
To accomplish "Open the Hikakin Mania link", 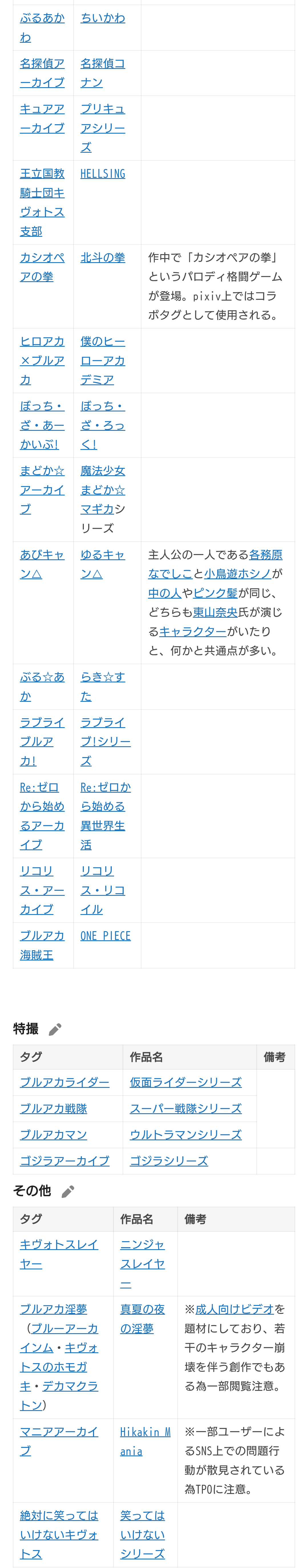I will click(145, 1441).
